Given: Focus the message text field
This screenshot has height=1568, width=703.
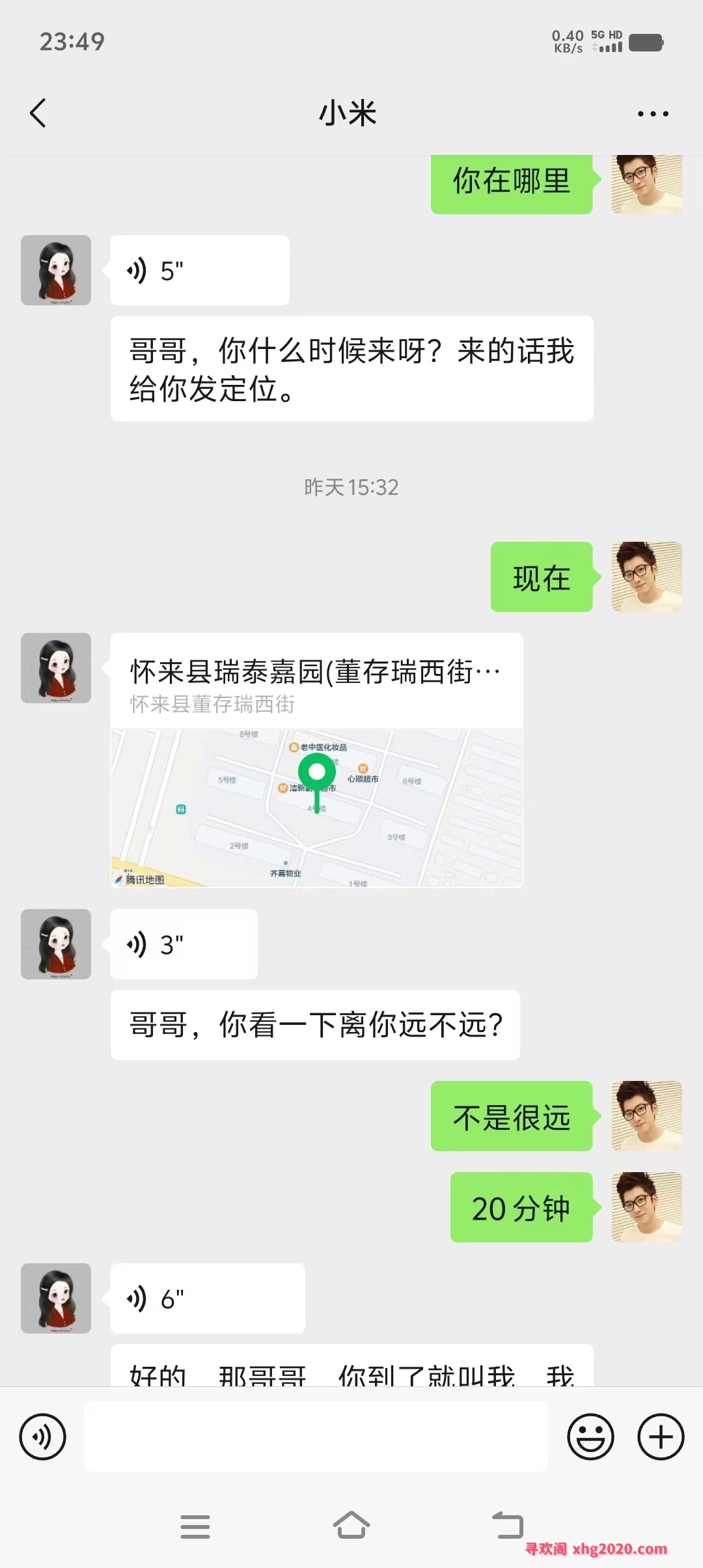Looking at the screenshot, I should pyautogui.click(x=316, y=1436).
